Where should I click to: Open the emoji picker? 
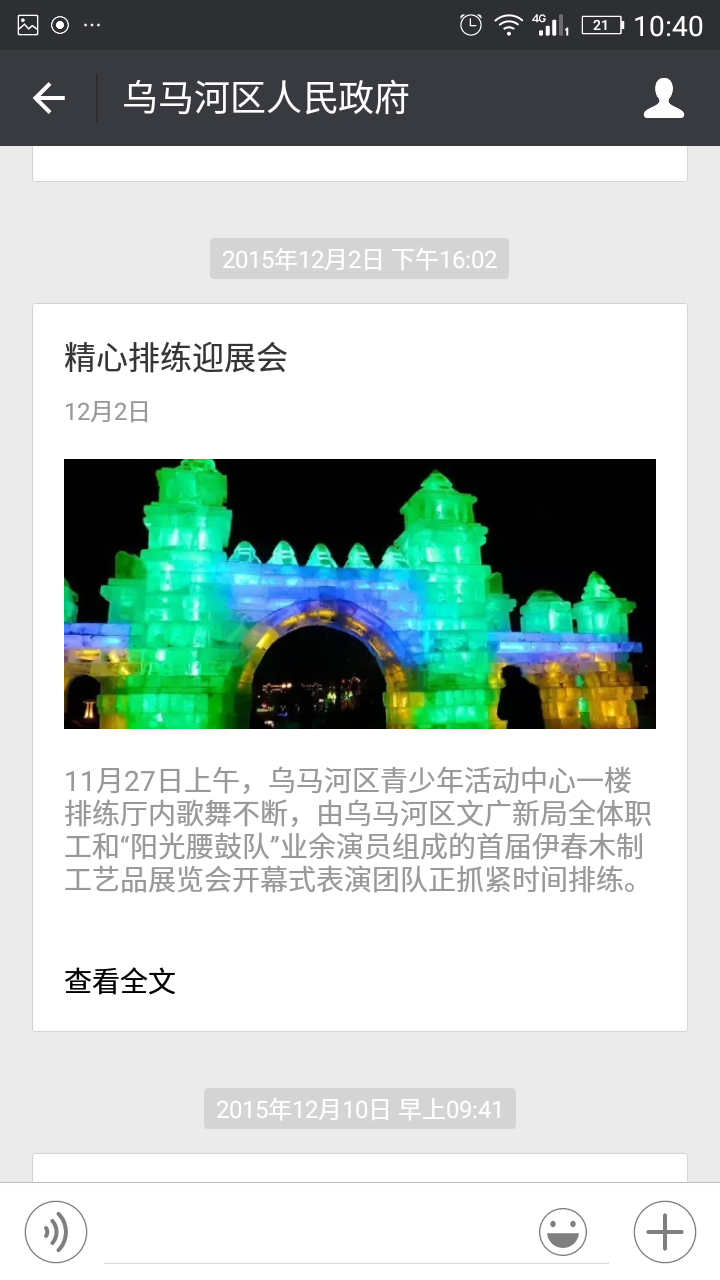pyautogui.click(x=563, y=1231)
